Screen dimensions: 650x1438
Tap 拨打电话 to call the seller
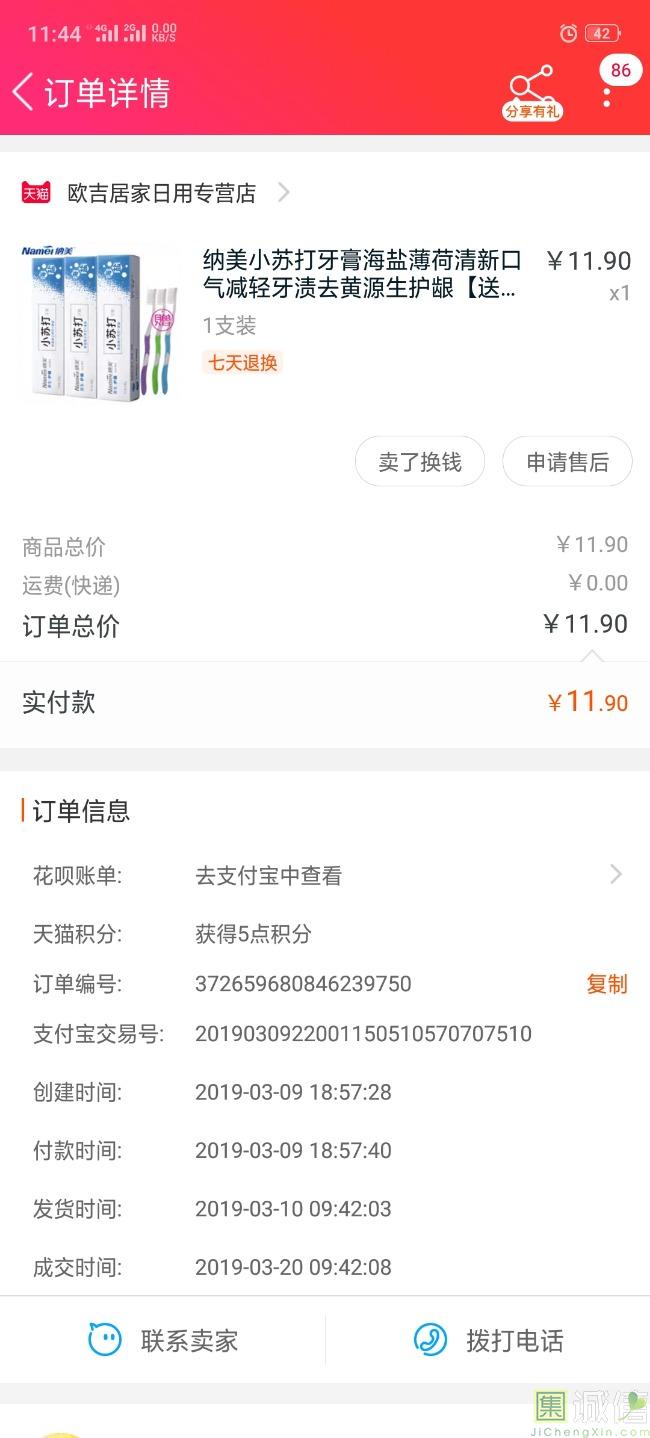tap(488, 1340)
